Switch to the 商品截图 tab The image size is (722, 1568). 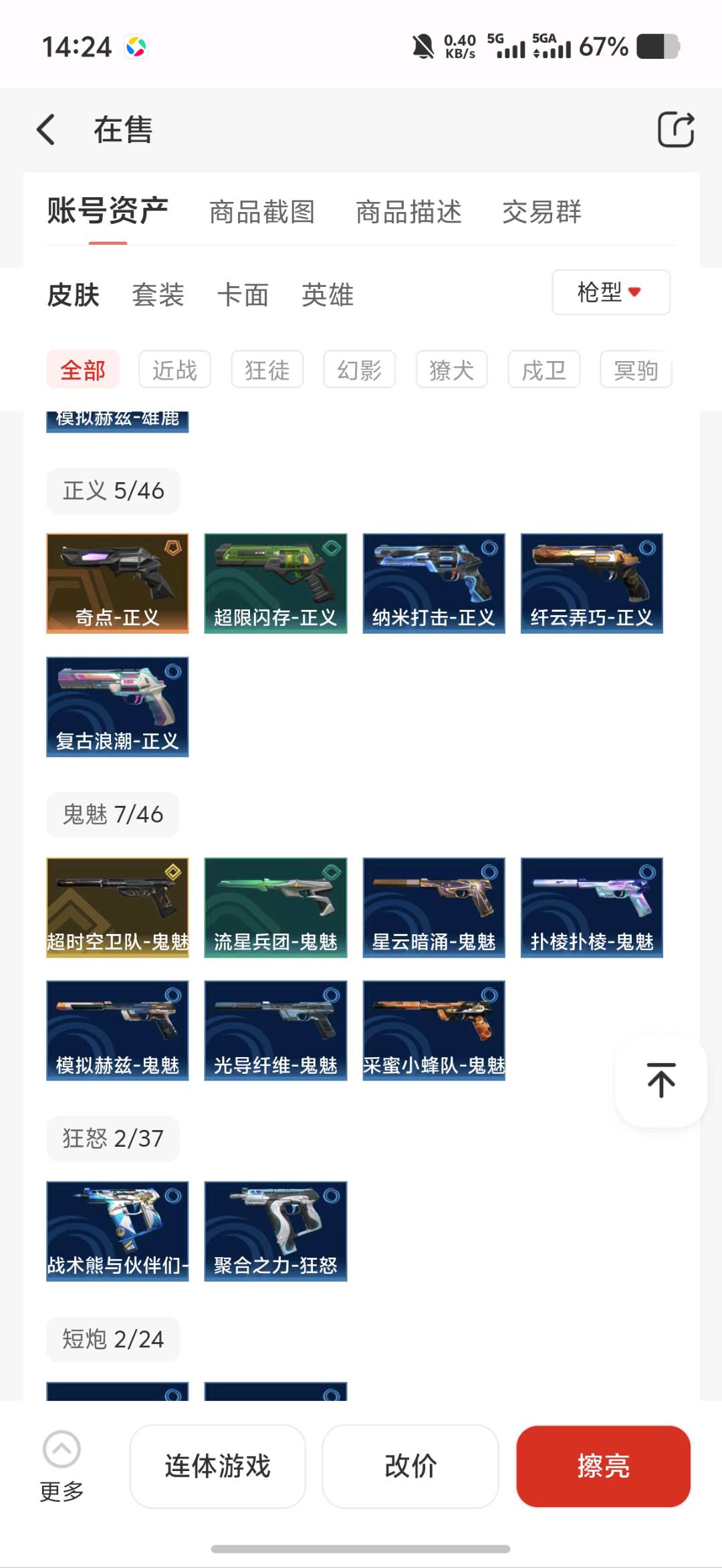[262, 212]
